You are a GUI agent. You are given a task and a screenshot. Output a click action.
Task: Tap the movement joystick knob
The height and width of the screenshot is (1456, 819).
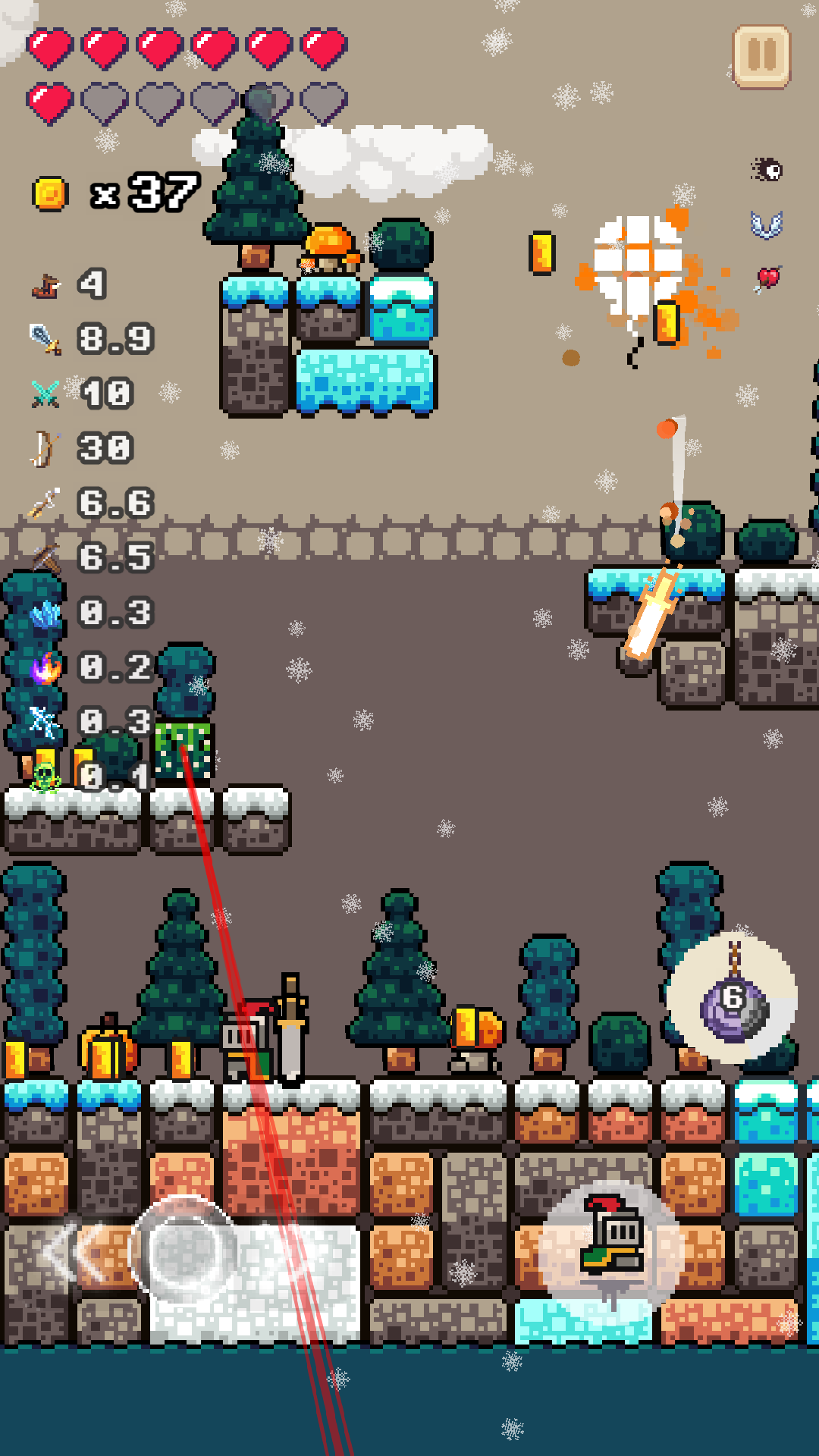pyautogui.click(x=184, y=1250)
